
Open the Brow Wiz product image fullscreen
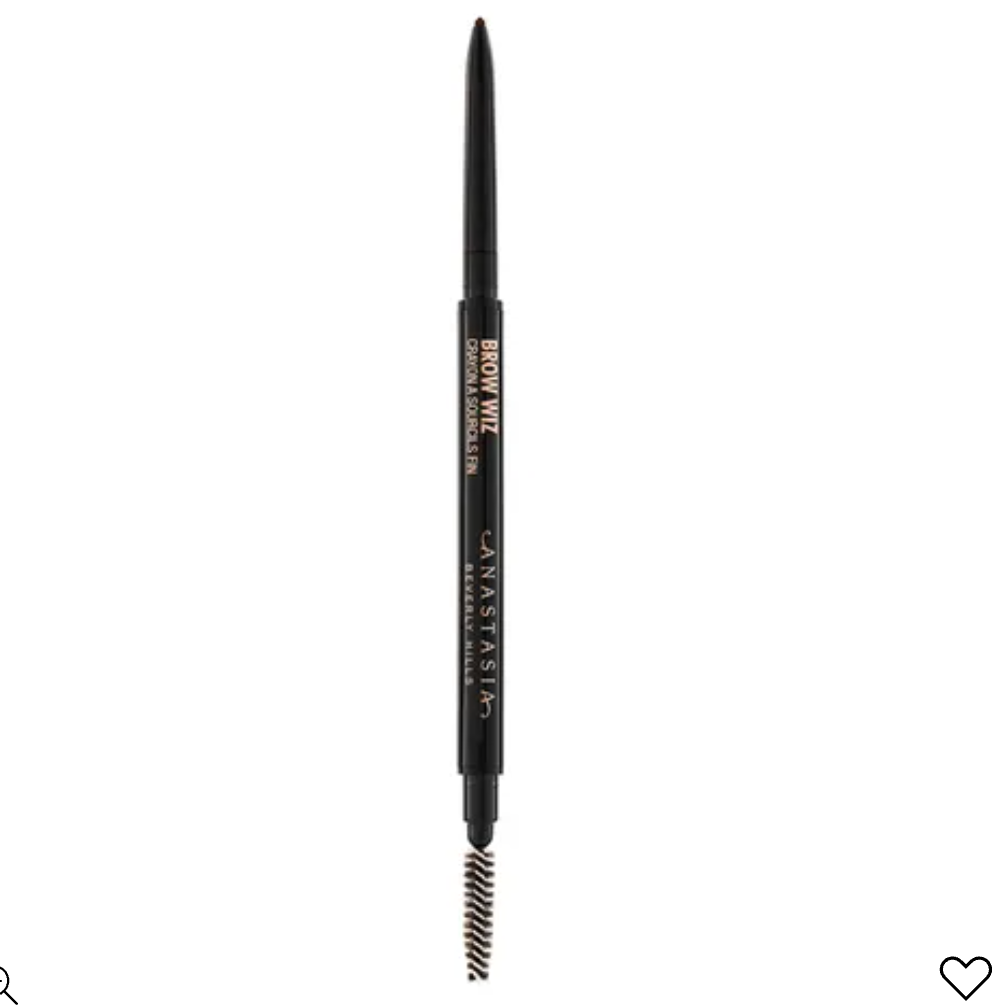point(481,500)
